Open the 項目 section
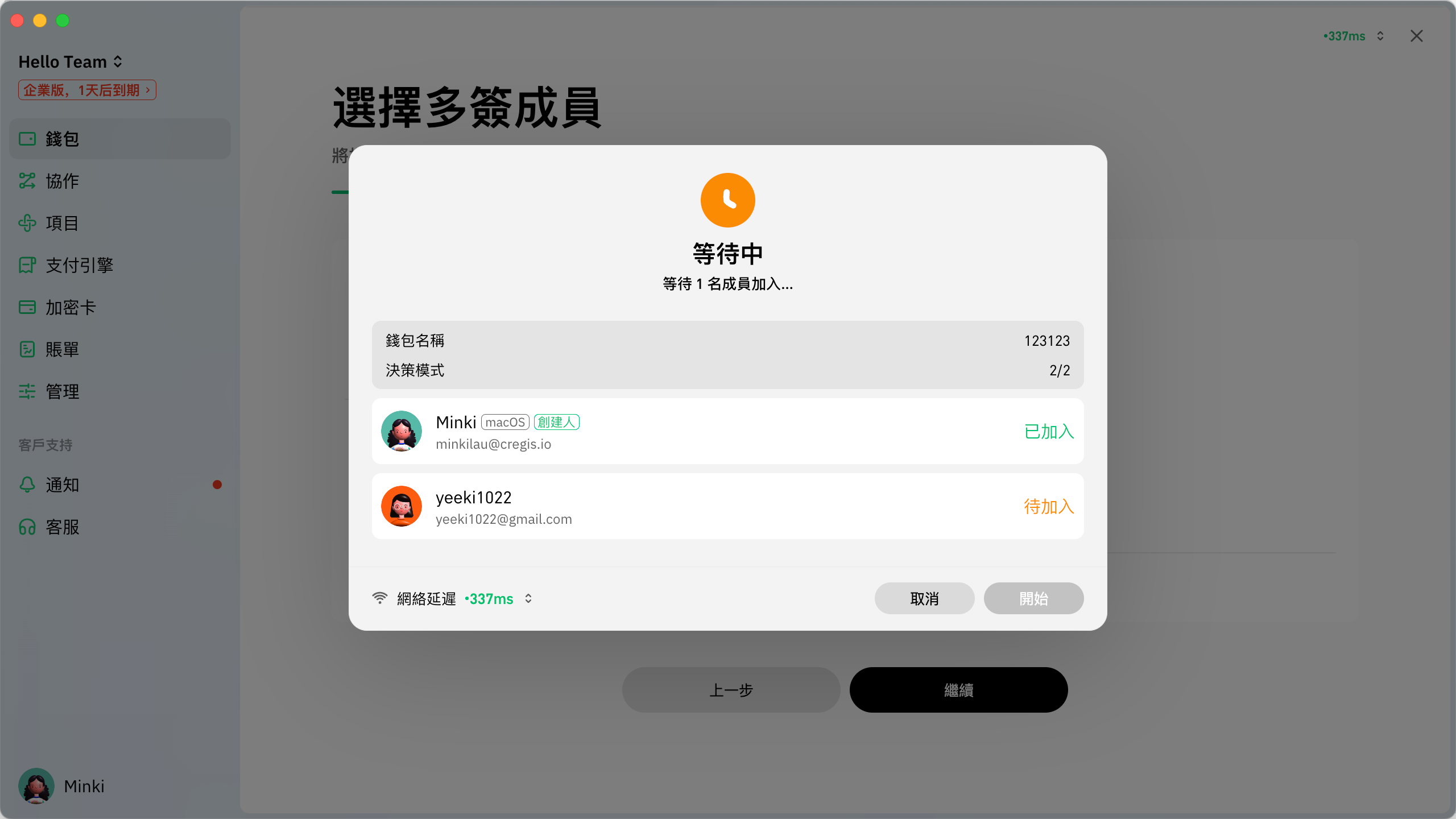This screenshot has height=819, width=1456. tap(63, 223)
